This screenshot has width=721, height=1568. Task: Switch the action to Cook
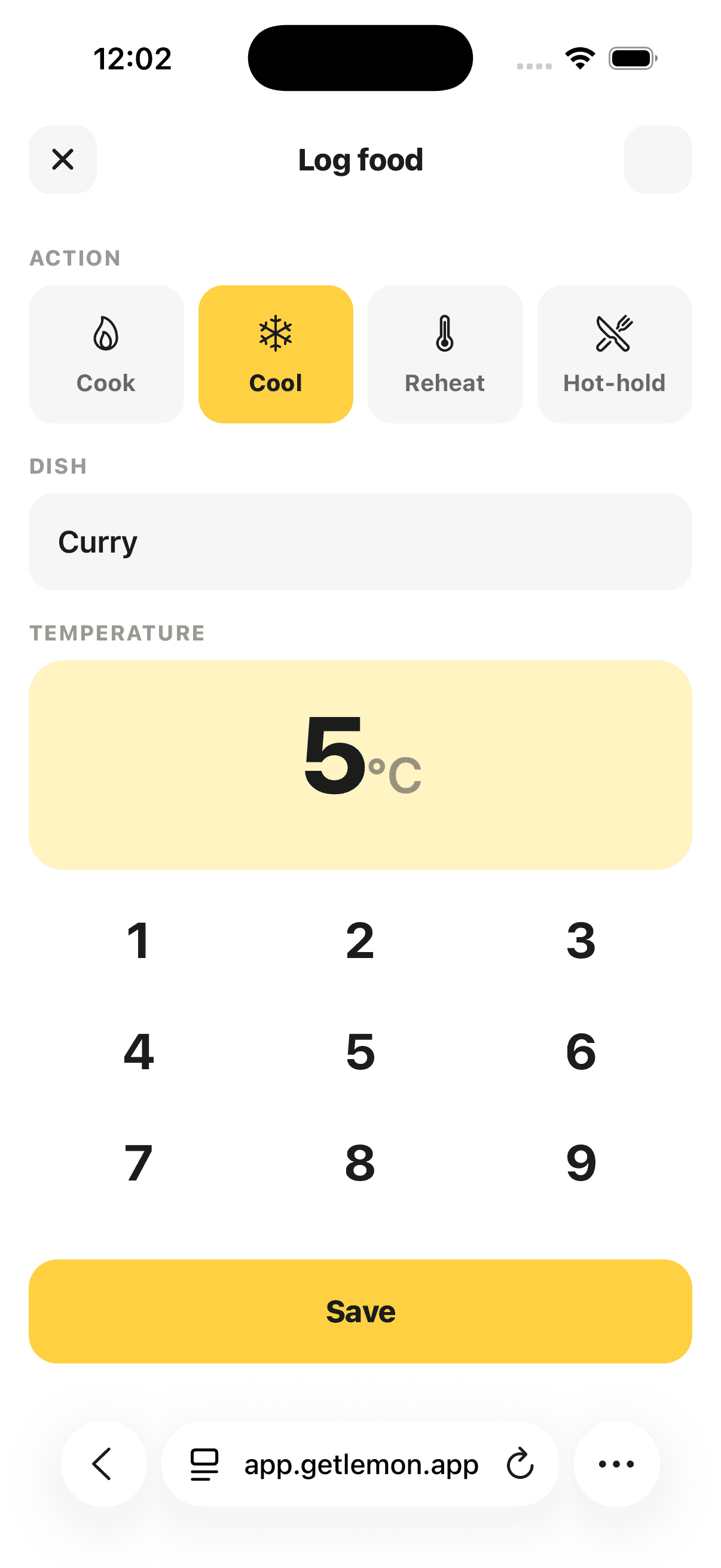point(105,353)
